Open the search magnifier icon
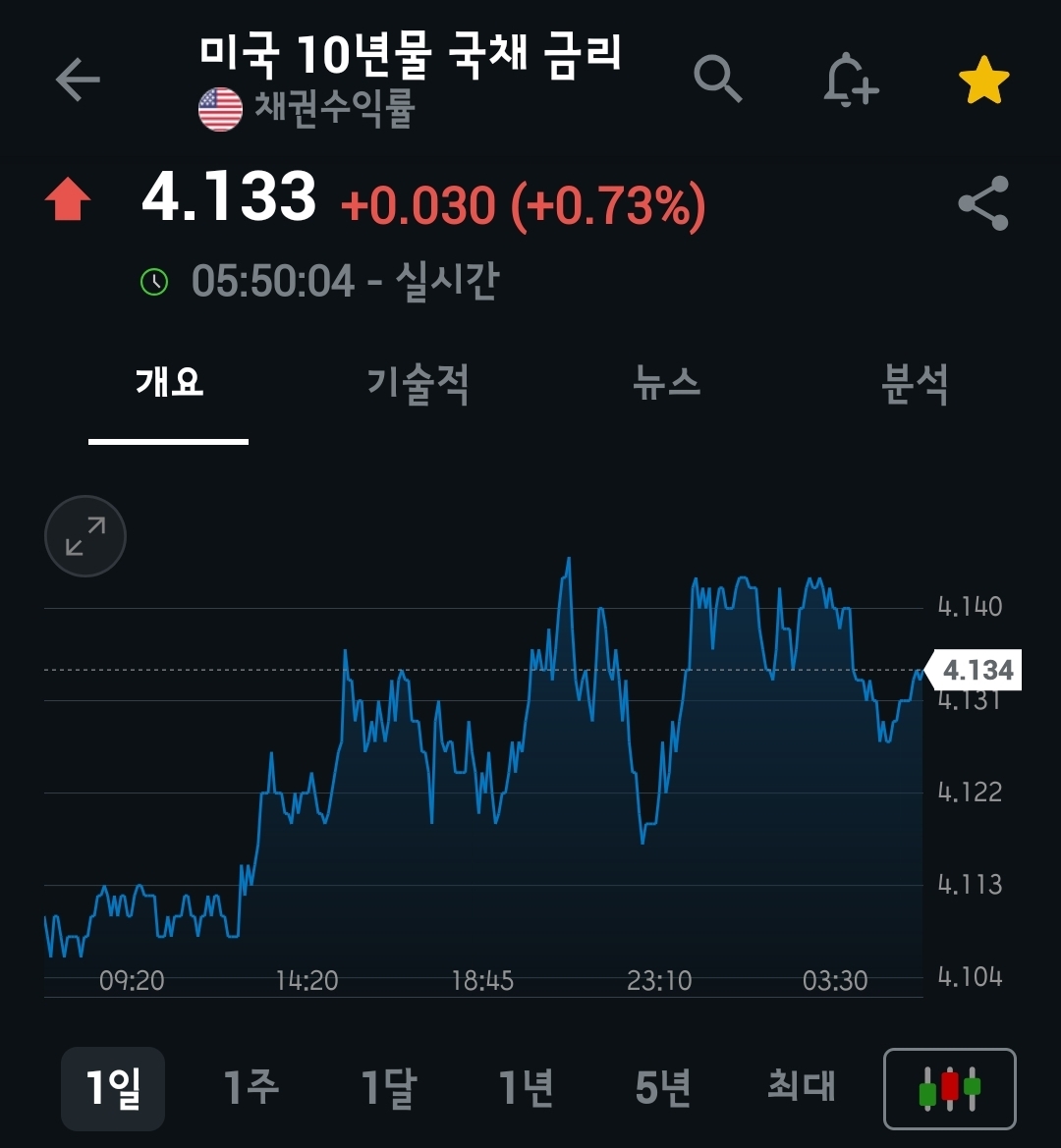1061x1148 pixels. click(x=718, y=79)
